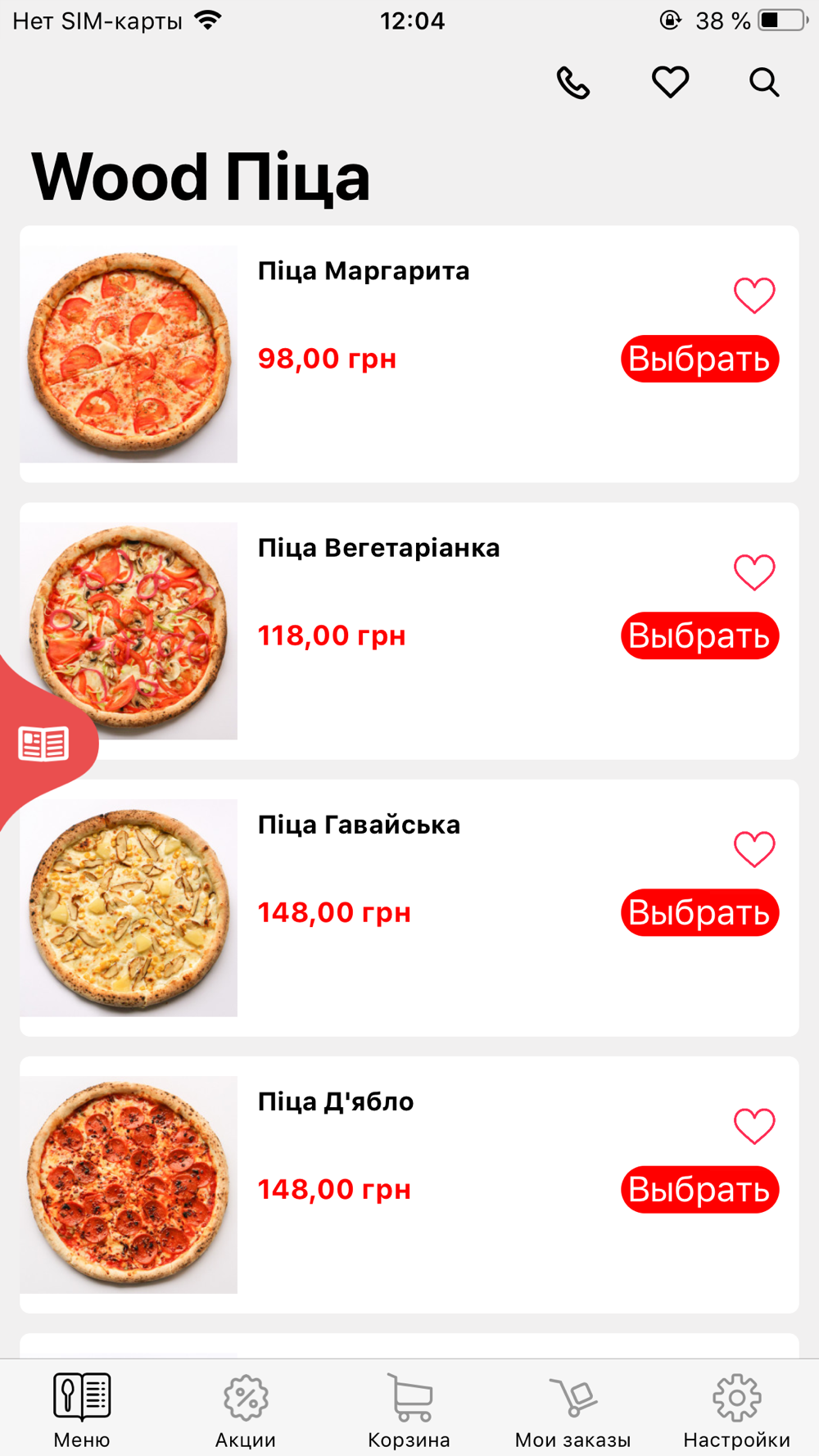The height and width of the screenshot is (1456, 819).
Task: Switch to the Меню tab
Action: 82,1410
